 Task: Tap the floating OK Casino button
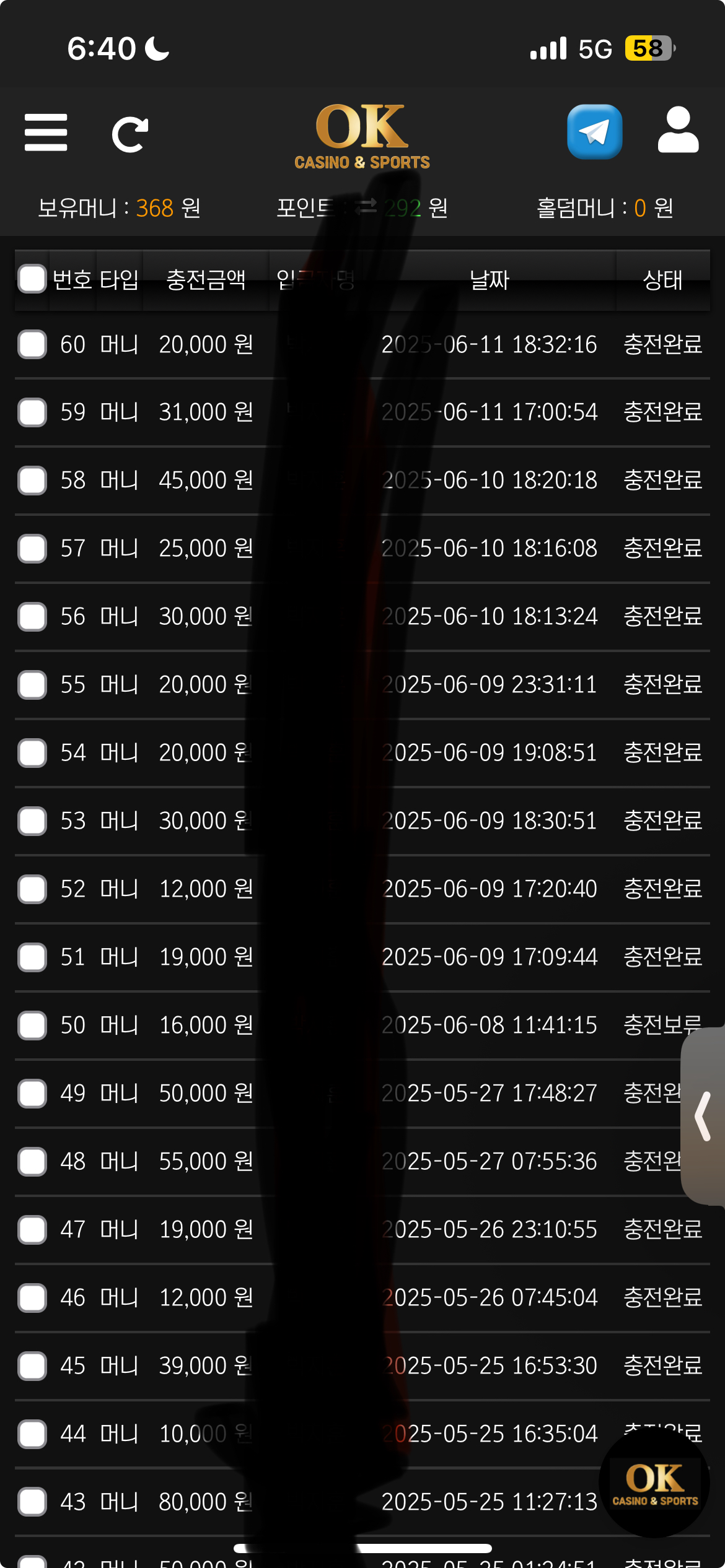pos(655,1484)
